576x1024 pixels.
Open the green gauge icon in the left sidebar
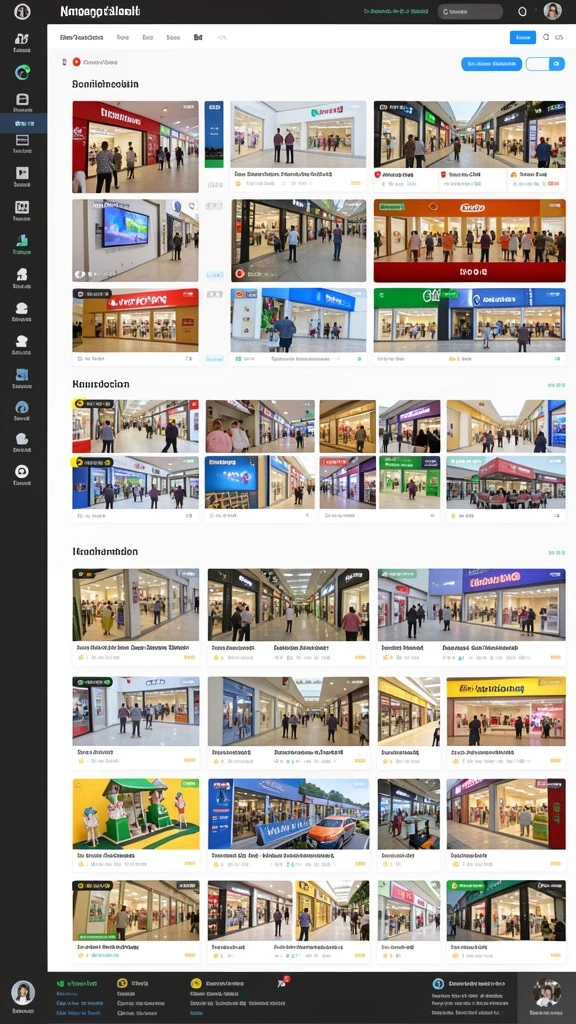pos(22,72)
